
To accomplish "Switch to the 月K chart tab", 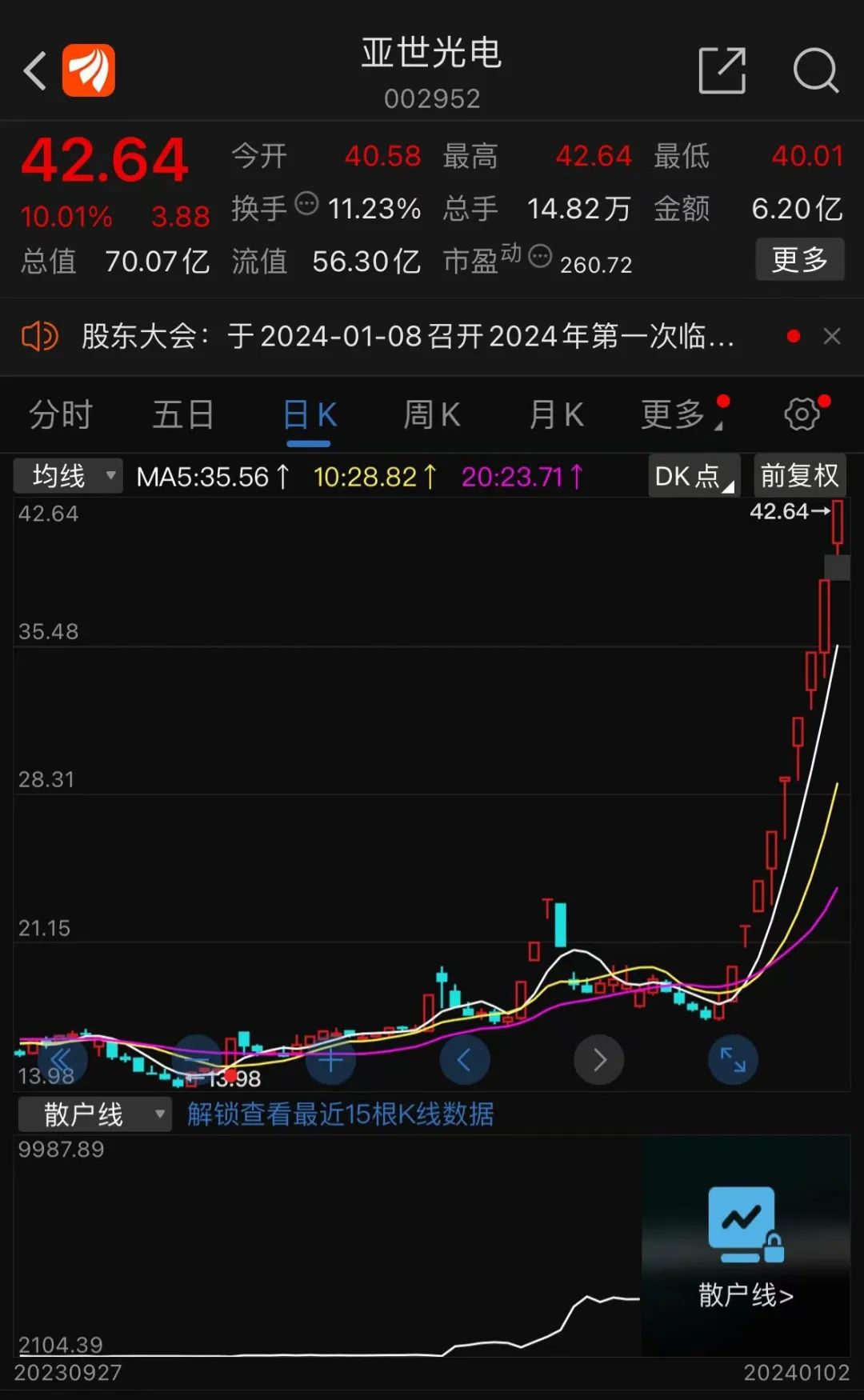I will click(556, 415).
